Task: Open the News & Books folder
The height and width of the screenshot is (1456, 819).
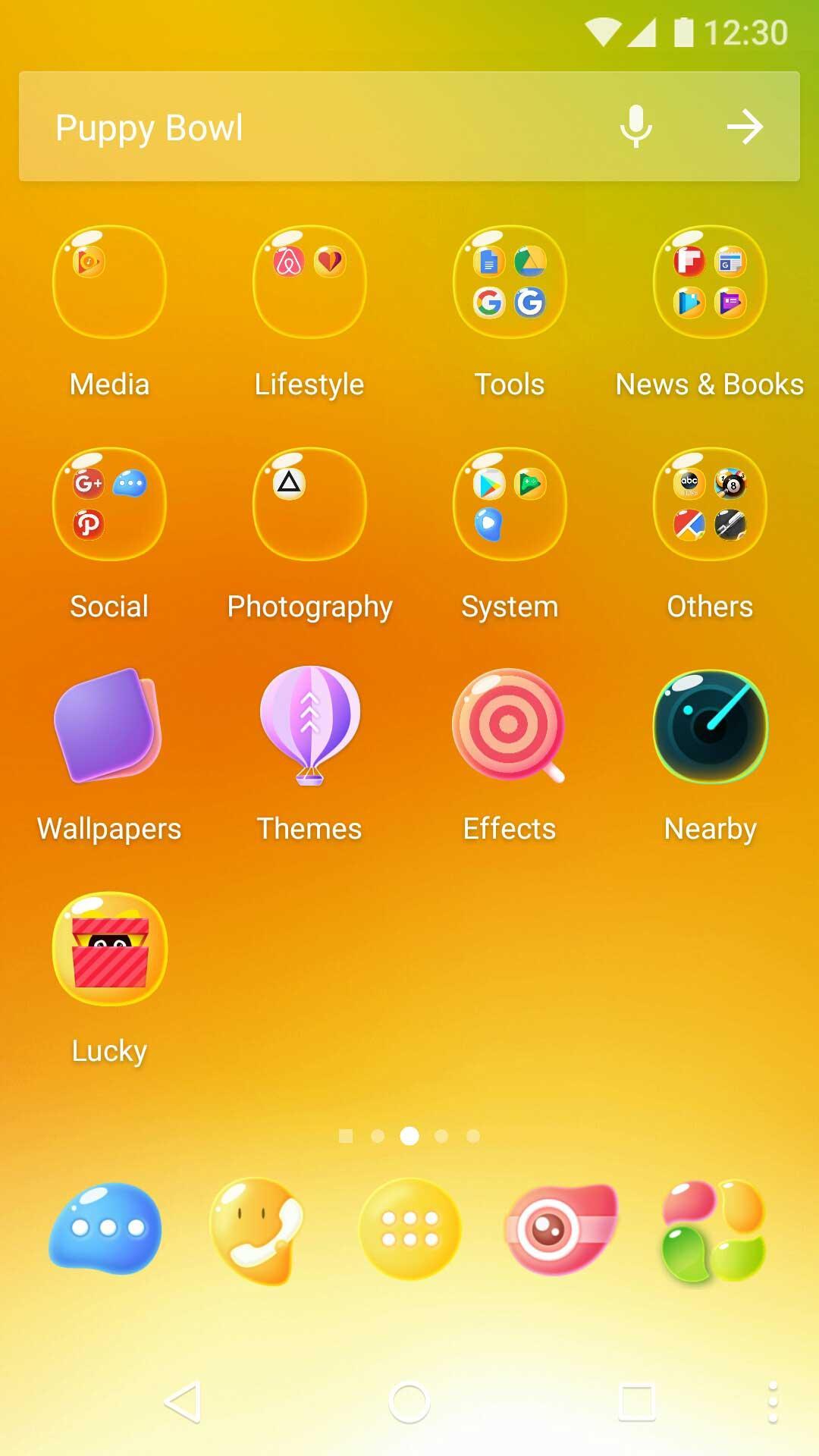Action: [x=709, y=281]
